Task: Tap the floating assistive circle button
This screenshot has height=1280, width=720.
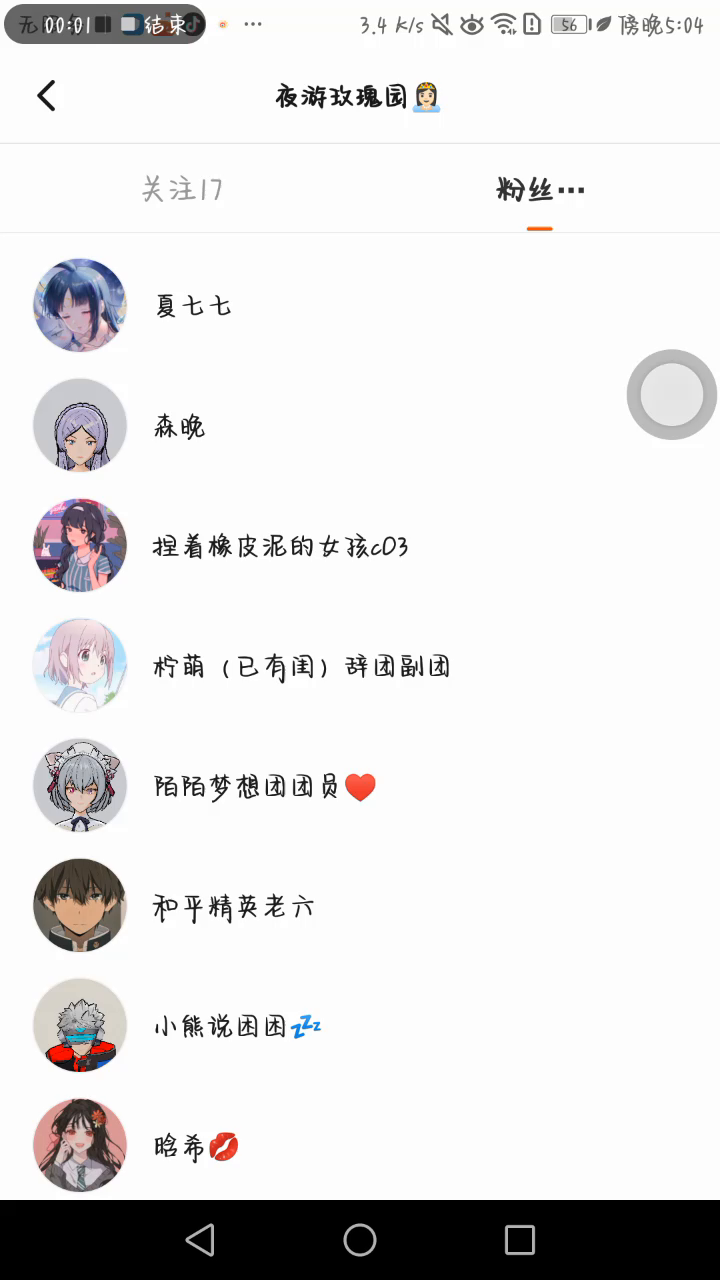Action: click(x=671, y=395)
